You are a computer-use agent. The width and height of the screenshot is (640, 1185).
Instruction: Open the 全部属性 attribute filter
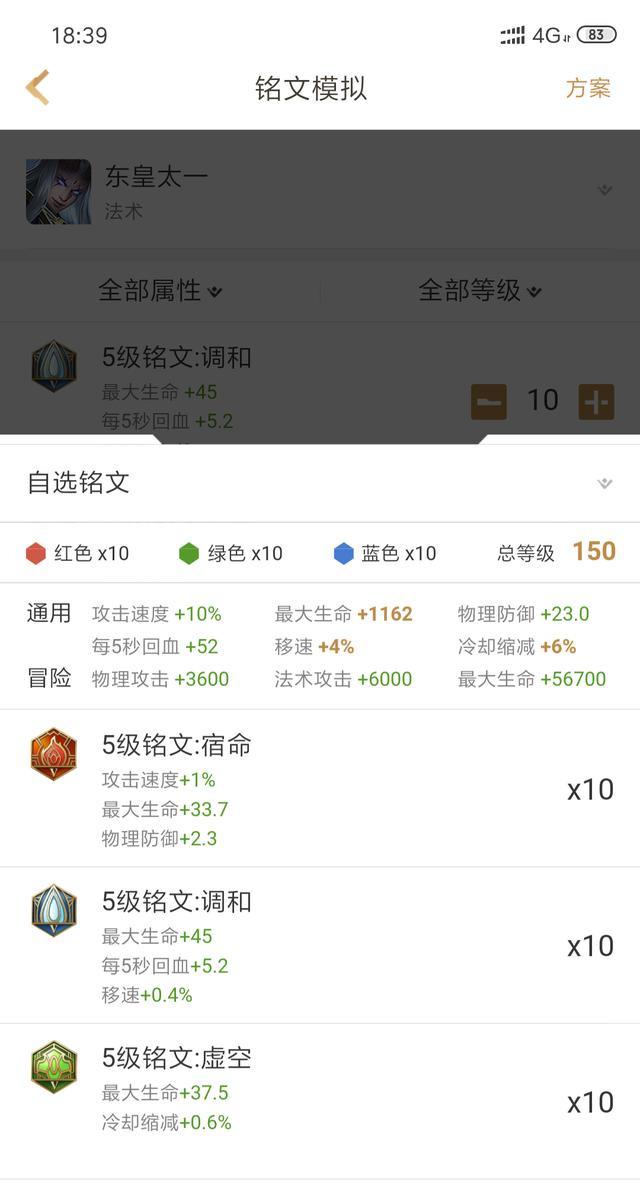(x=160, y=291)
